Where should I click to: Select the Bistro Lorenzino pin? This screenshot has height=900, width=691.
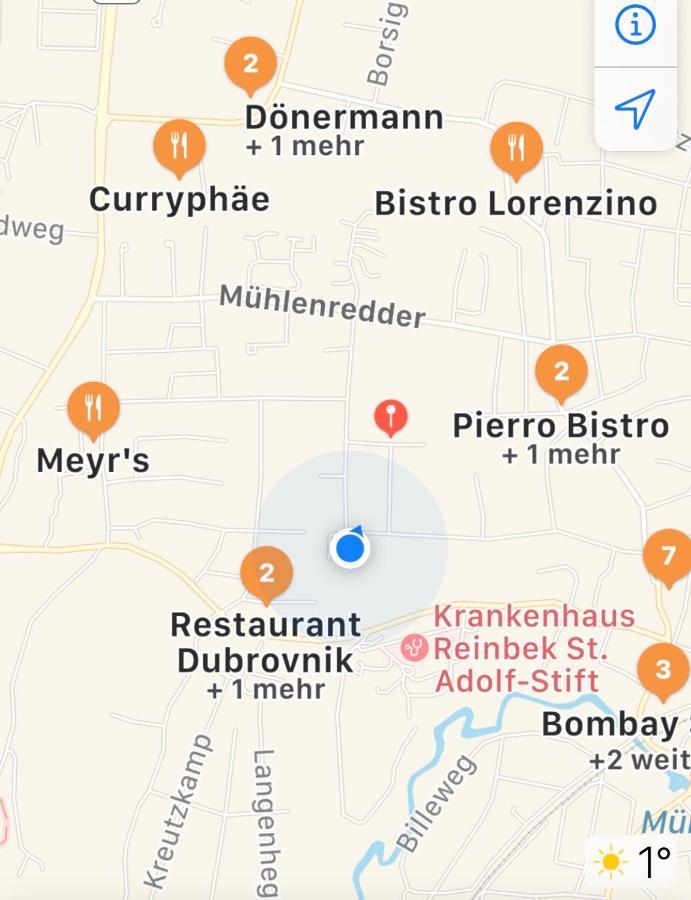coord(516,149)
